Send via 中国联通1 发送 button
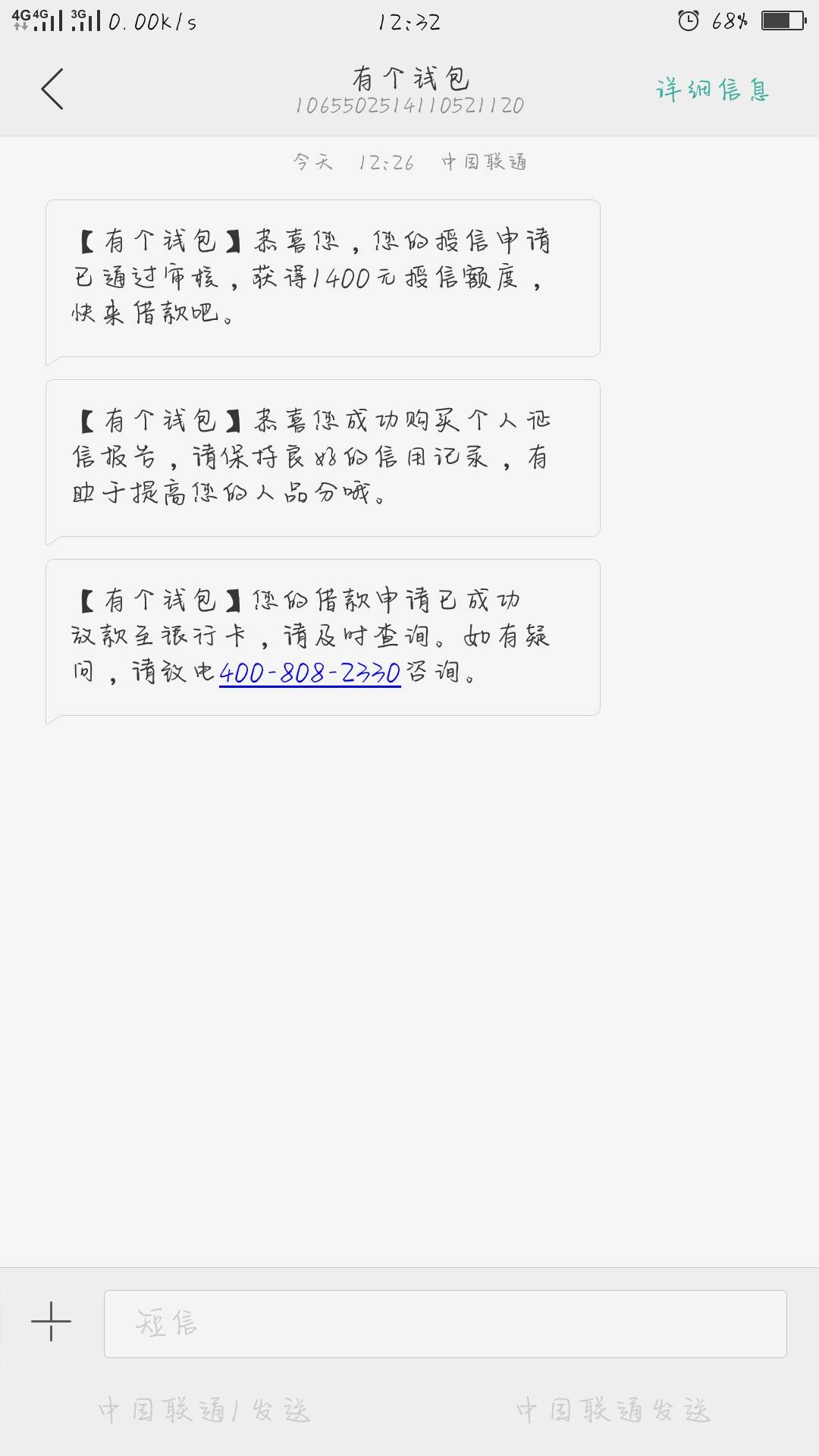This screenshot has width=819, height=1456. (205, 1410)
